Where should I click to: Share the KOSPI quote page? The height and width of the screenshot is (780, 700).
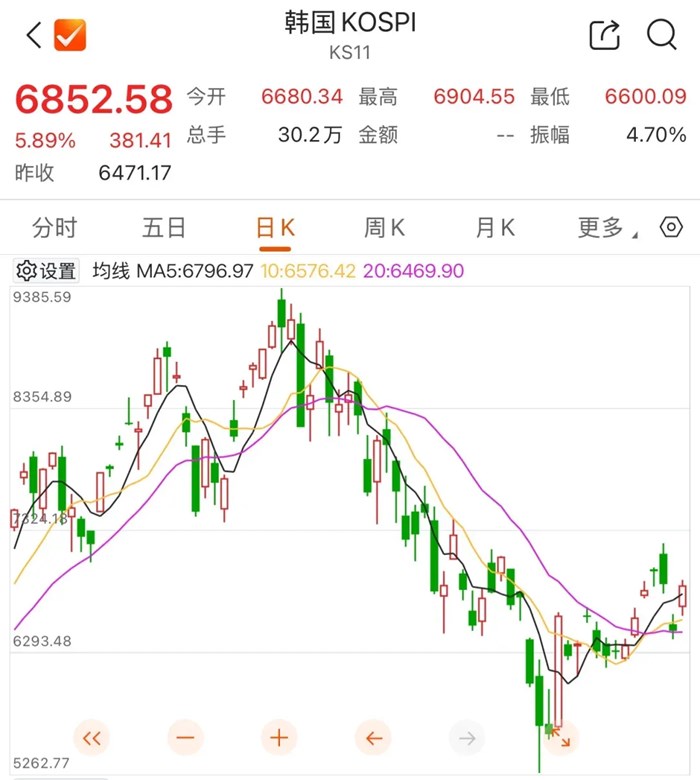tap(604, 35)
